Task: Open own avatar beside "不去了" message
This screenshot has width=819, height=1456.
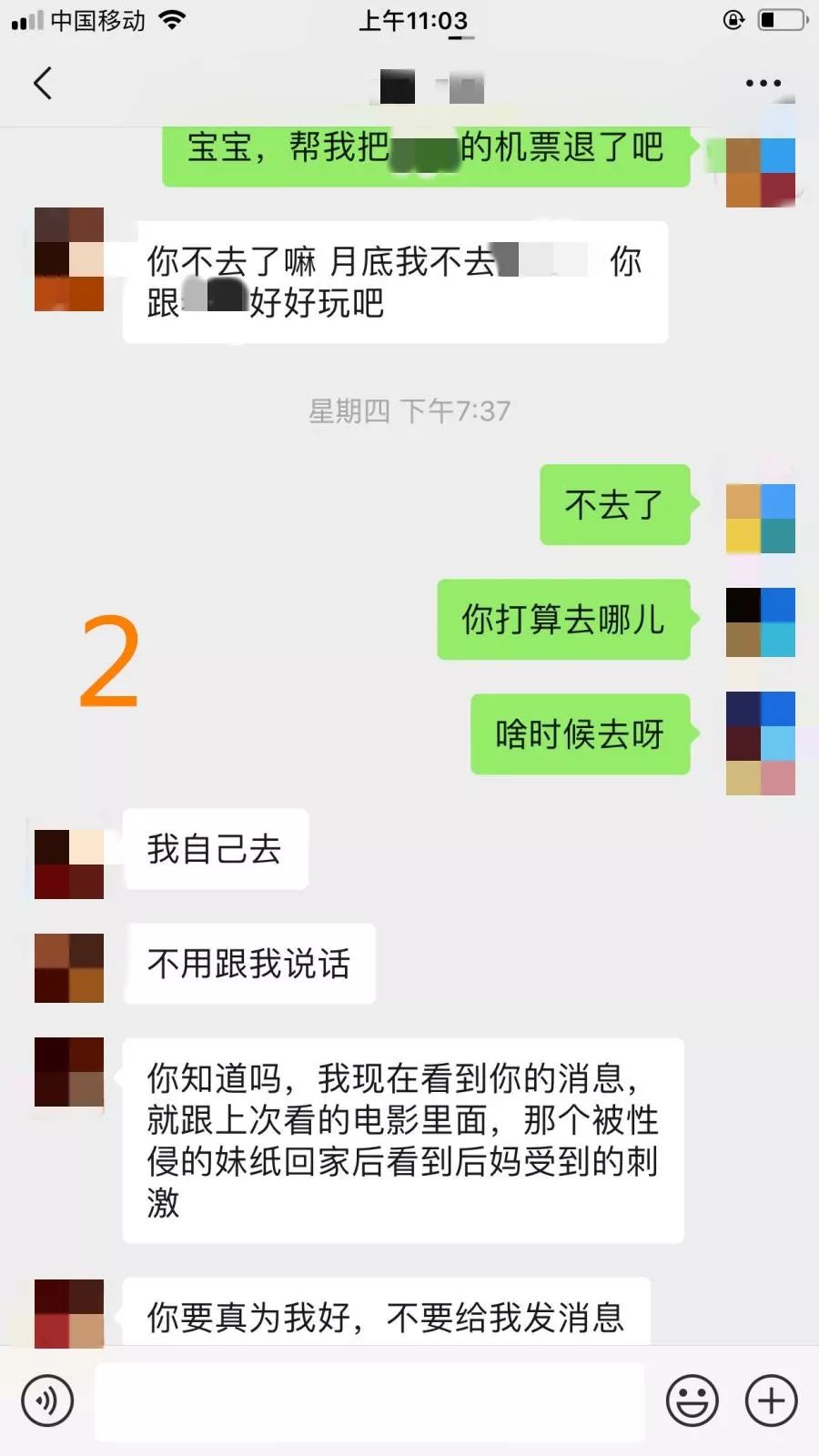Action: click(760, 519)
